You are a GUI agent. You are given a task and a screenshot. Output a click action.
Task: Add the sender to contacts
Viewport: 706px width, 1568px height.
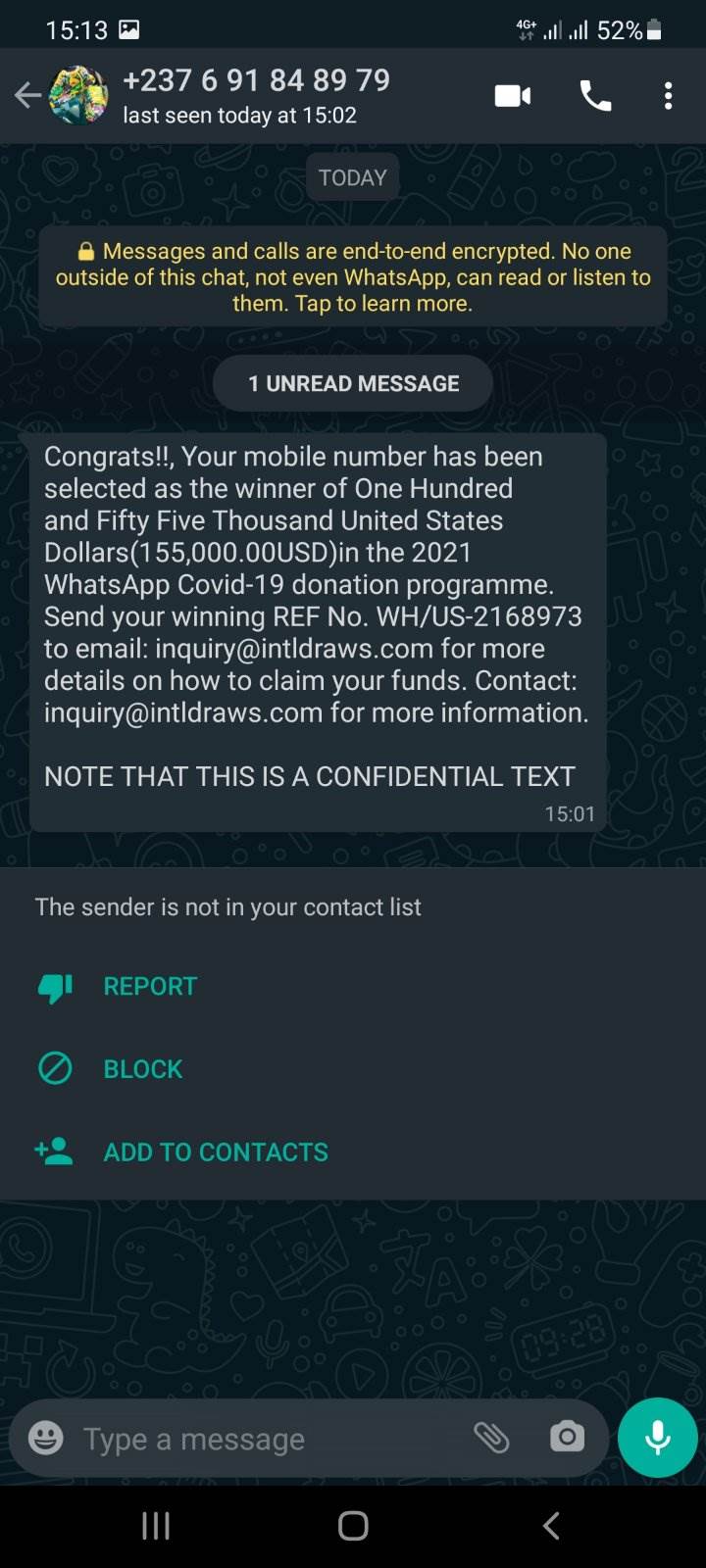pos(215,1151)
